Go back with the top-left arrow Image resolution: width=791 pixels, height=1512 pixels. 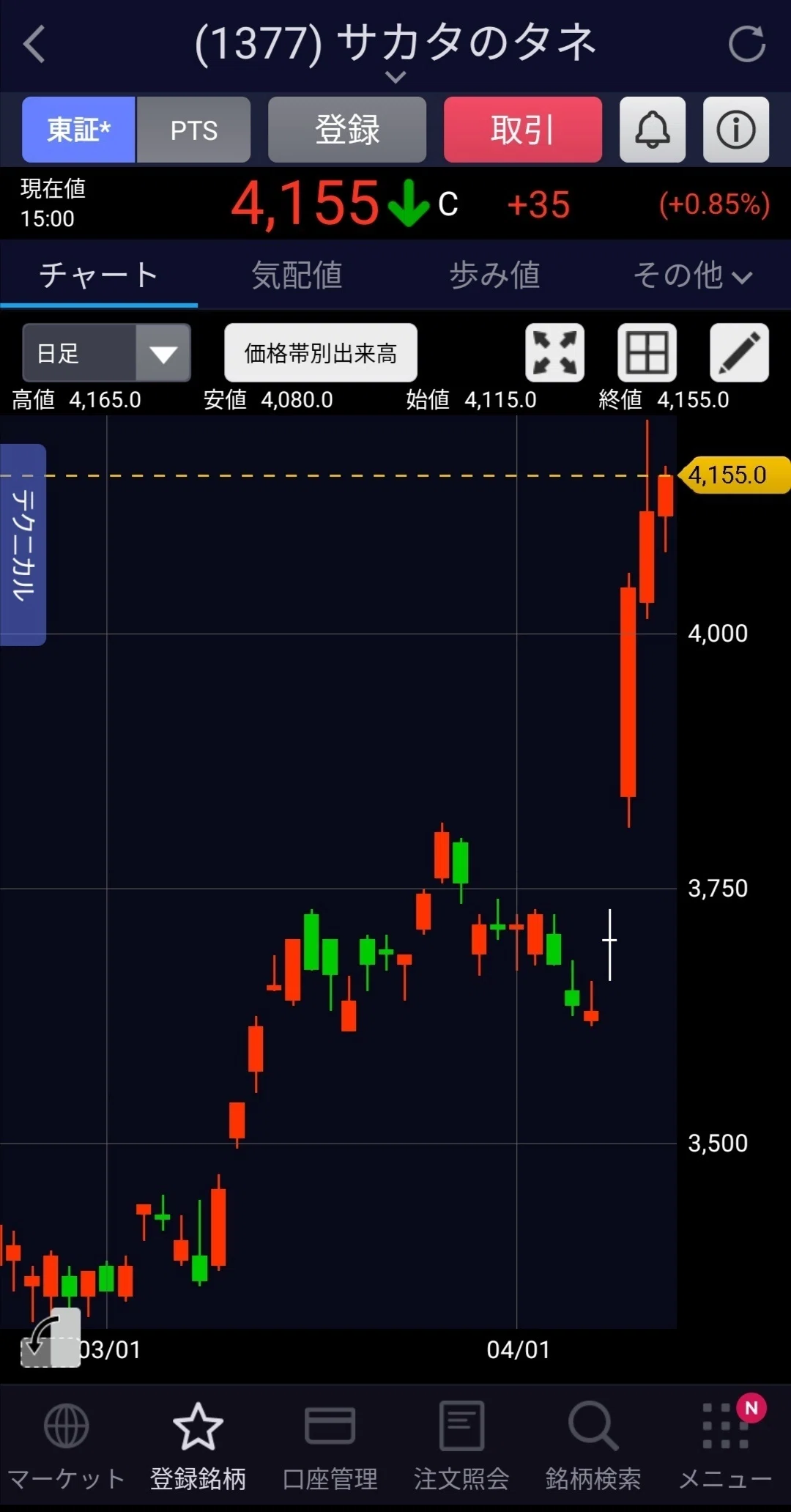click(x=34, y=44)
